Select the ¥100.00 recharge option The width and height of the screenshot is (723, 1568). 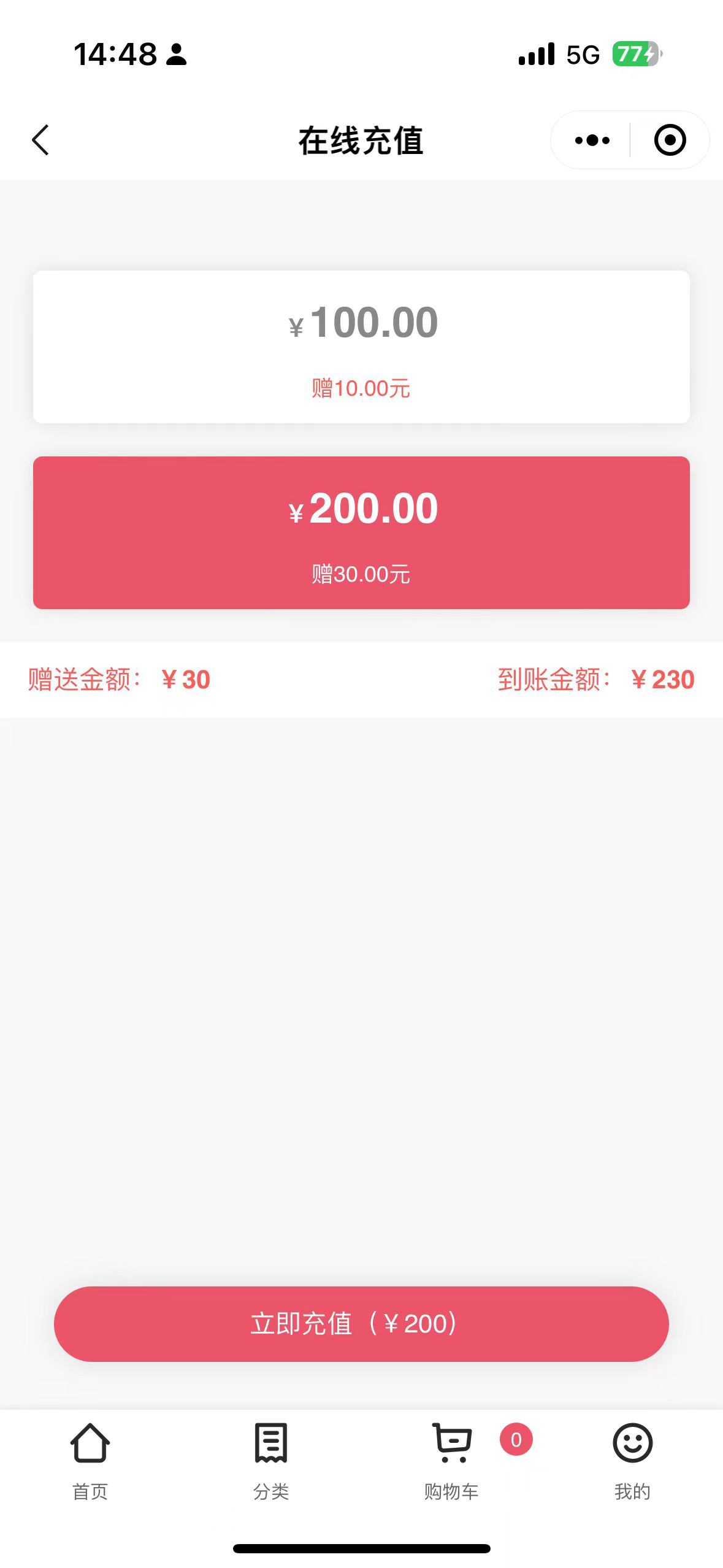[x=361, y=347]
